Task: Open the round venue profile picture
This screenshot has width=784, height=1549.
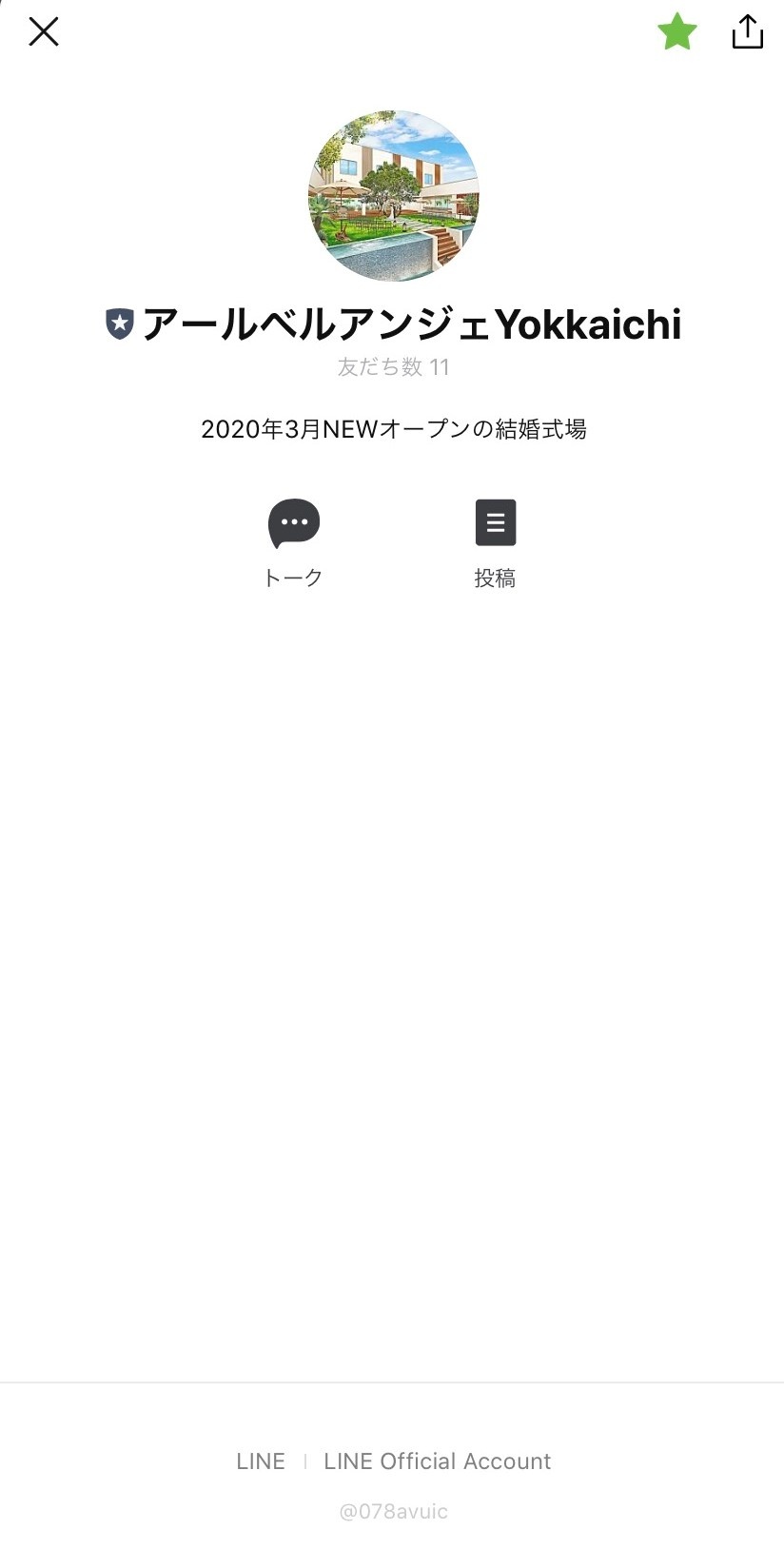Action: 393,196
